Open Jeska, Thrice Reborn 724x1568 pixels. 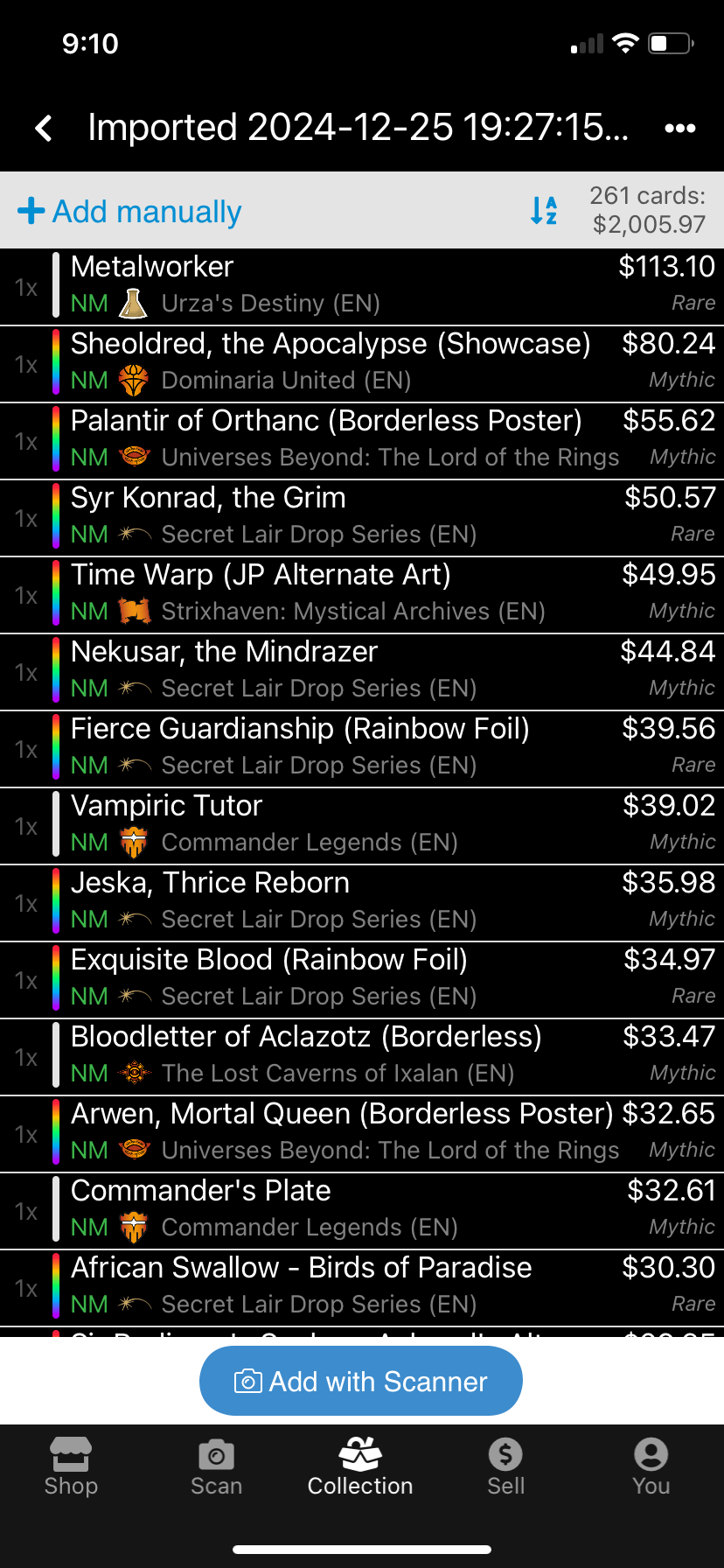click(x=362, y=903)
